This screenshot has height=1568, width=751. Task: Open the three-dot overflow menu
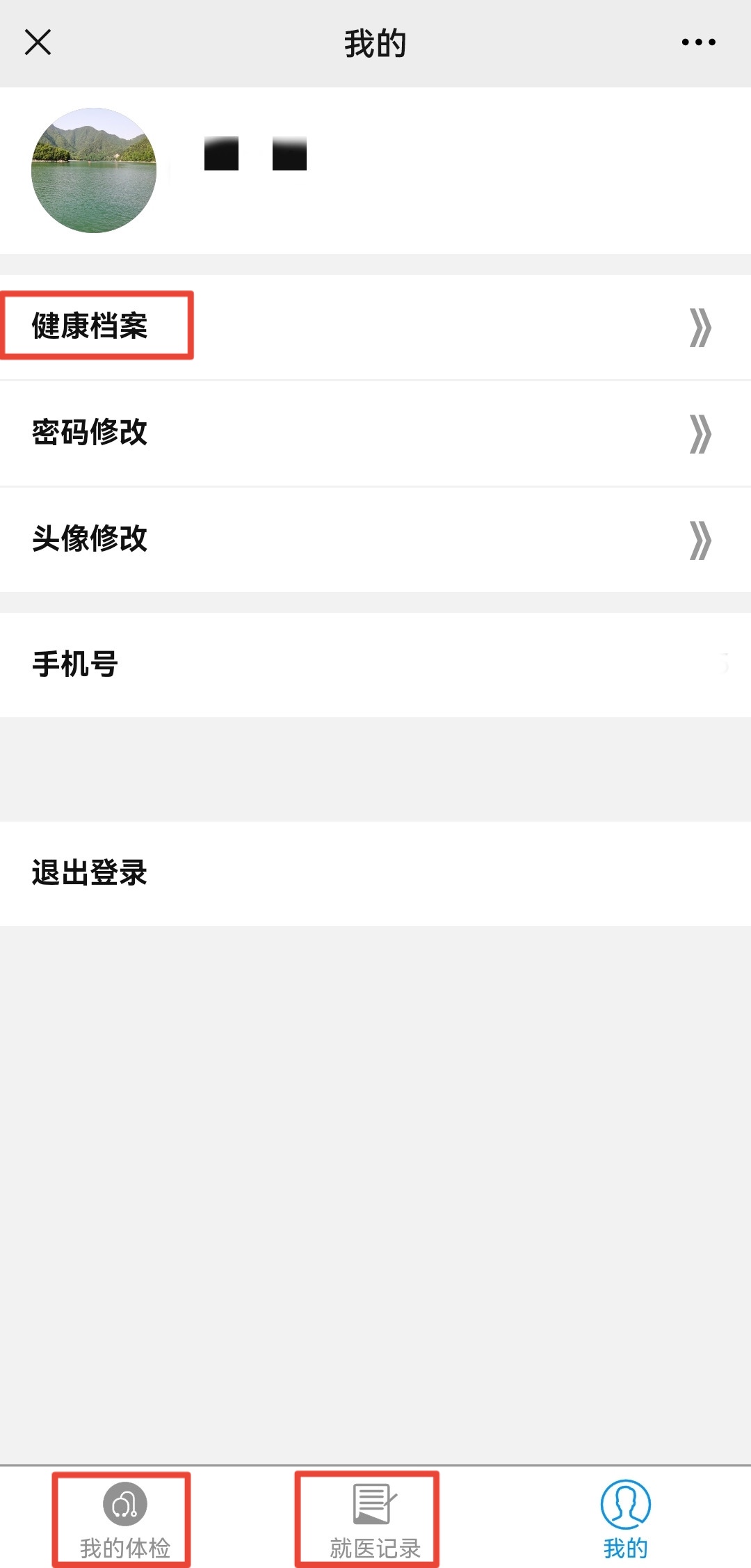698,42
